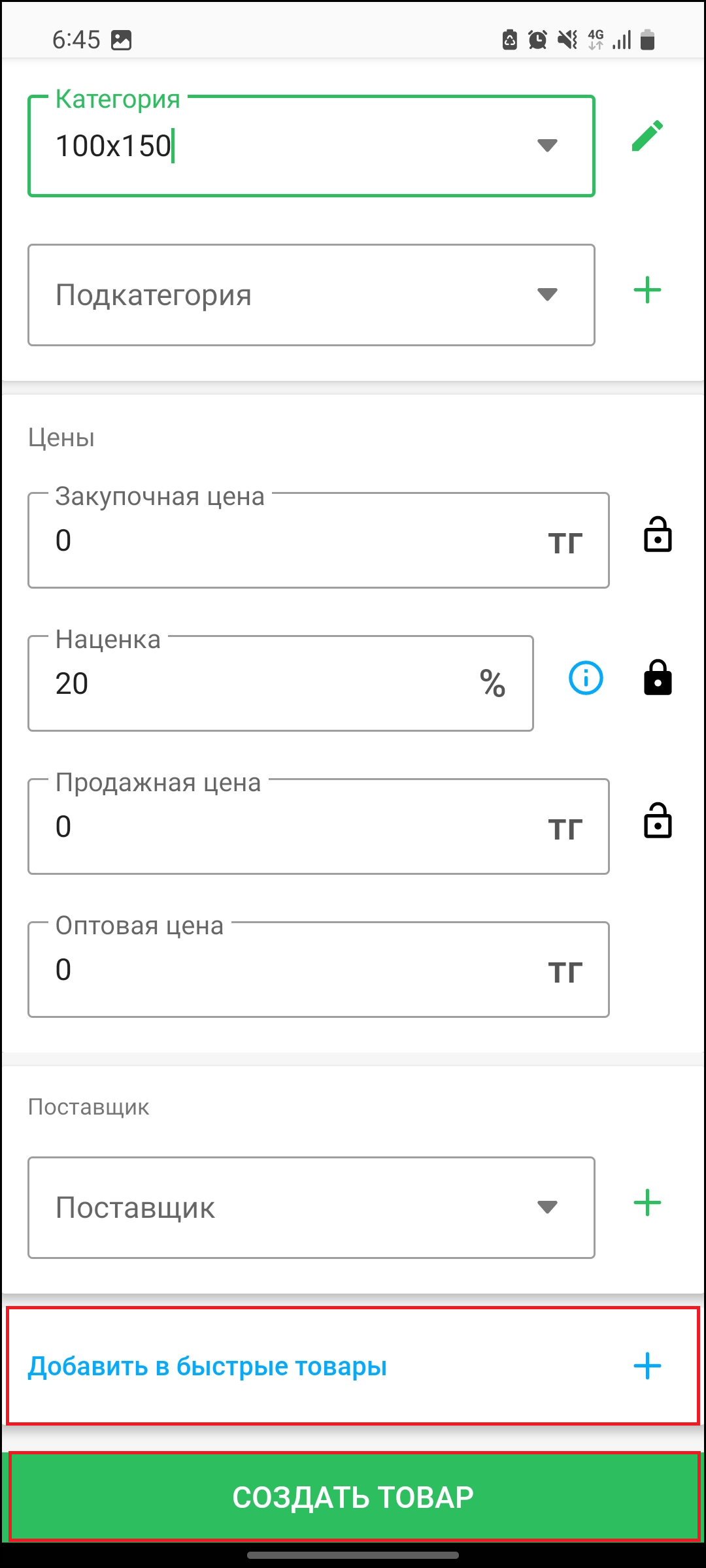Add a new supplier with the plus icon
The height and width of the screenshot is (1568, 706).
(648, 1203)
